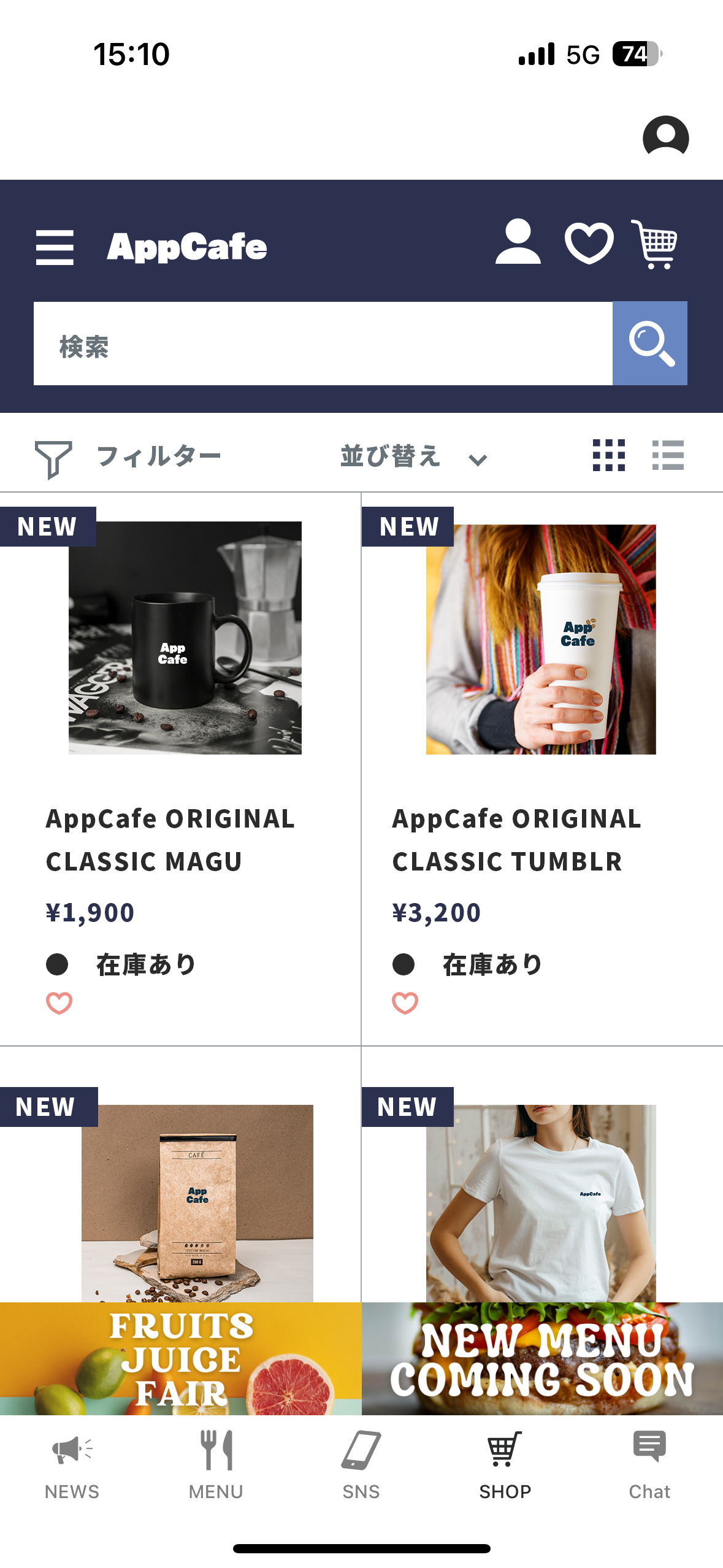Open the shopping cart
723x1568 pixels.
(656, 244)
